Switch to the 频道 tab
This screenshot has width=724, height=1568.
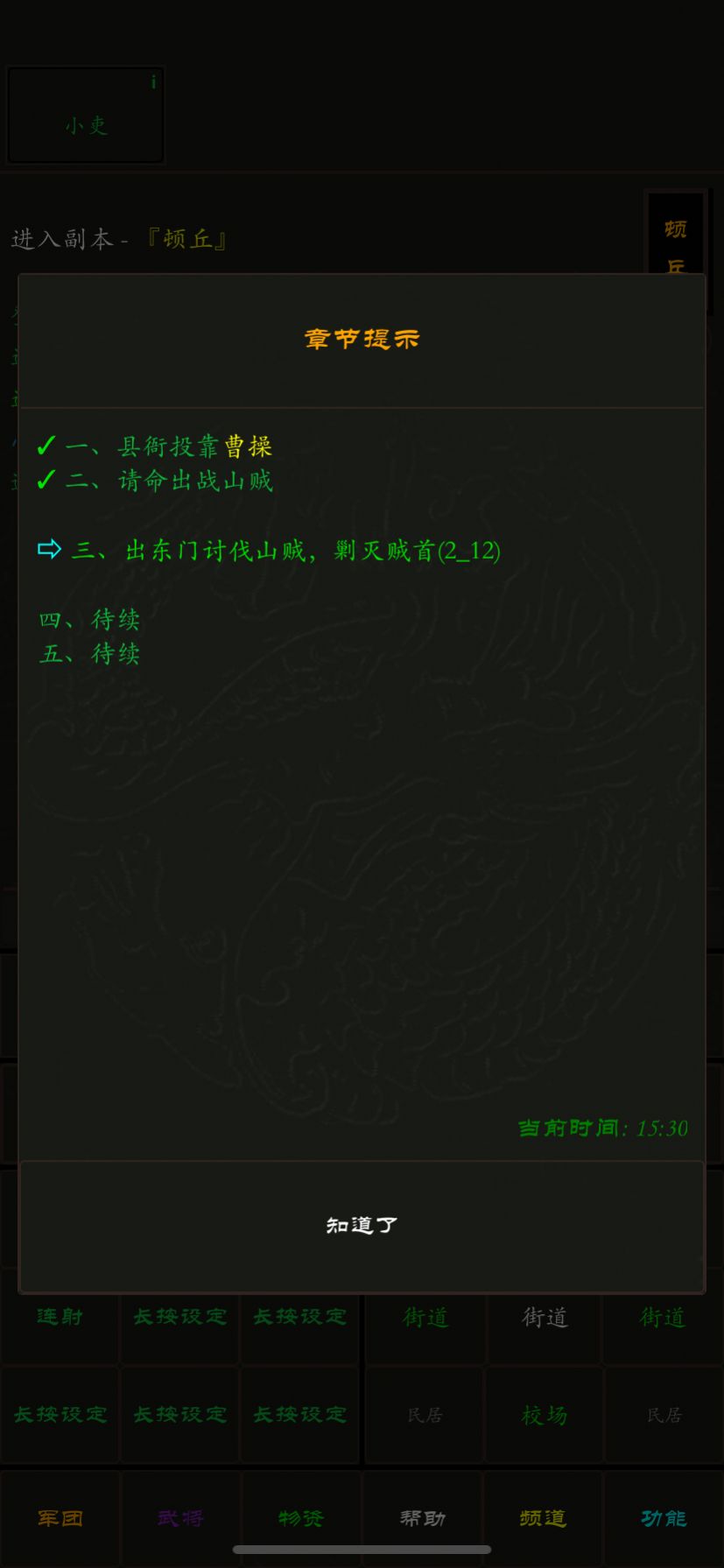click(x=544, y=1518)
